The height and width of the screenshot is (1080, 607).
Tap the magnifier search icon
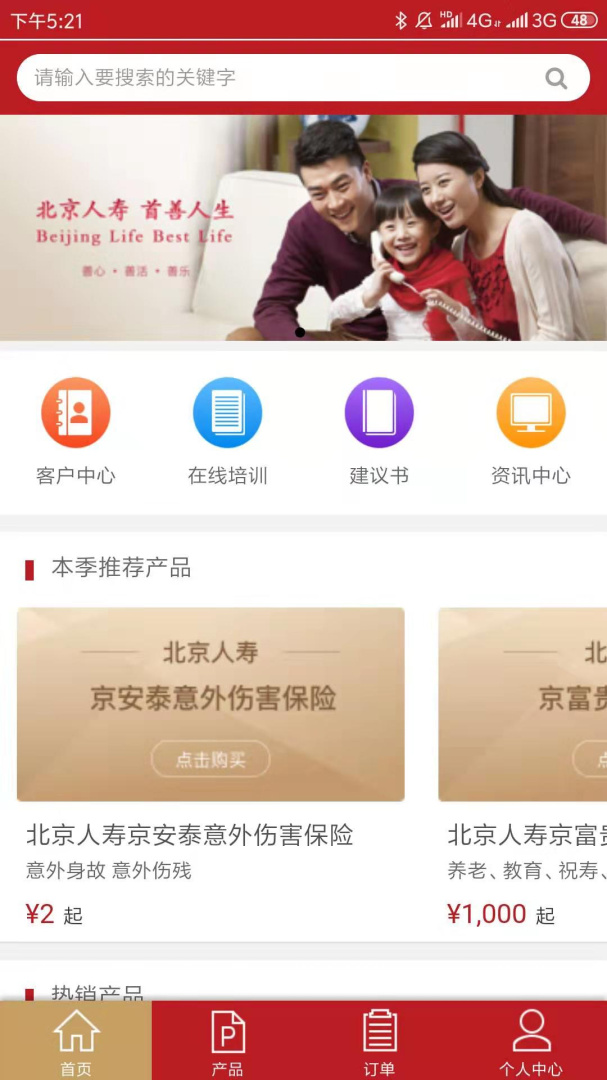pos(556,78)
